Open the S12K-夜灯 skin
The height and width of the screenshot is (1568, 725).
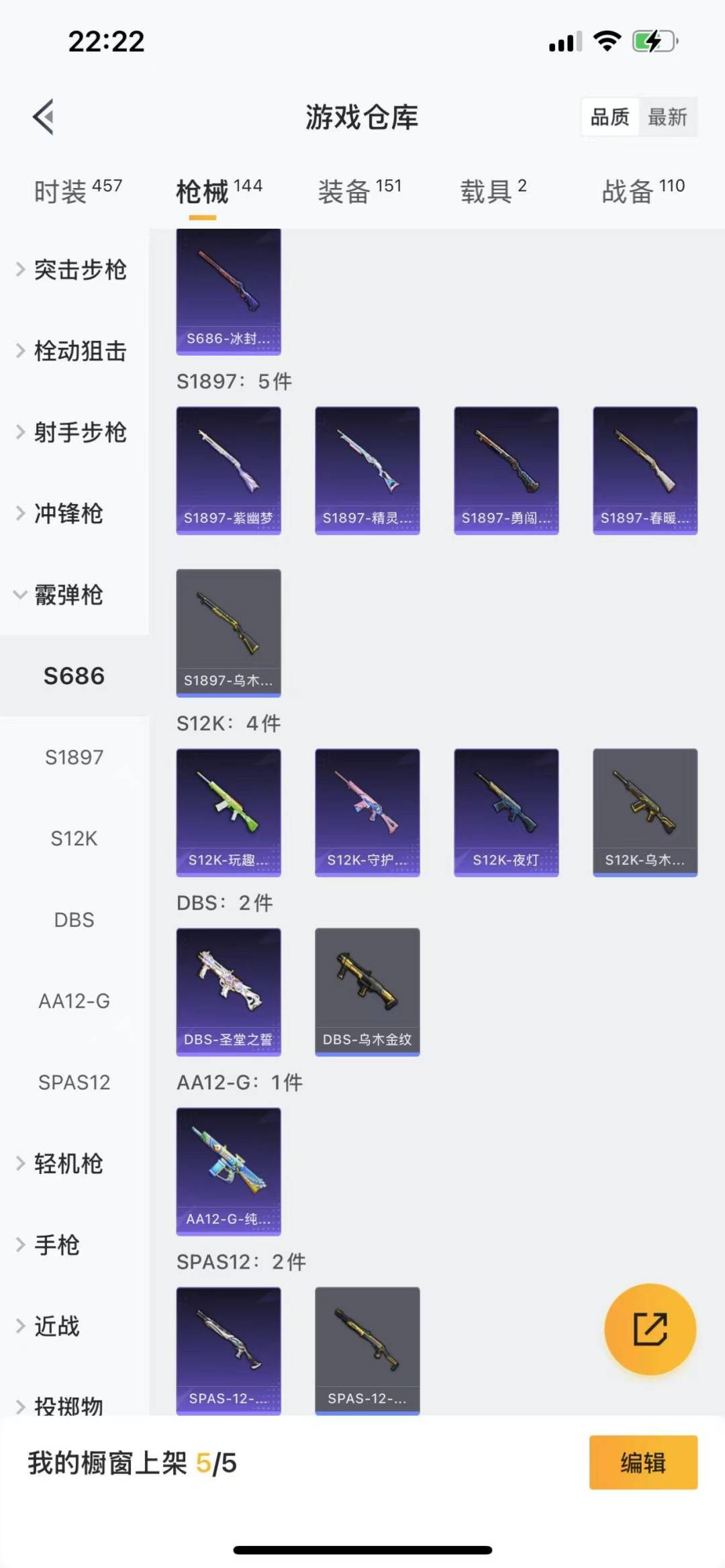coord(506,812)
